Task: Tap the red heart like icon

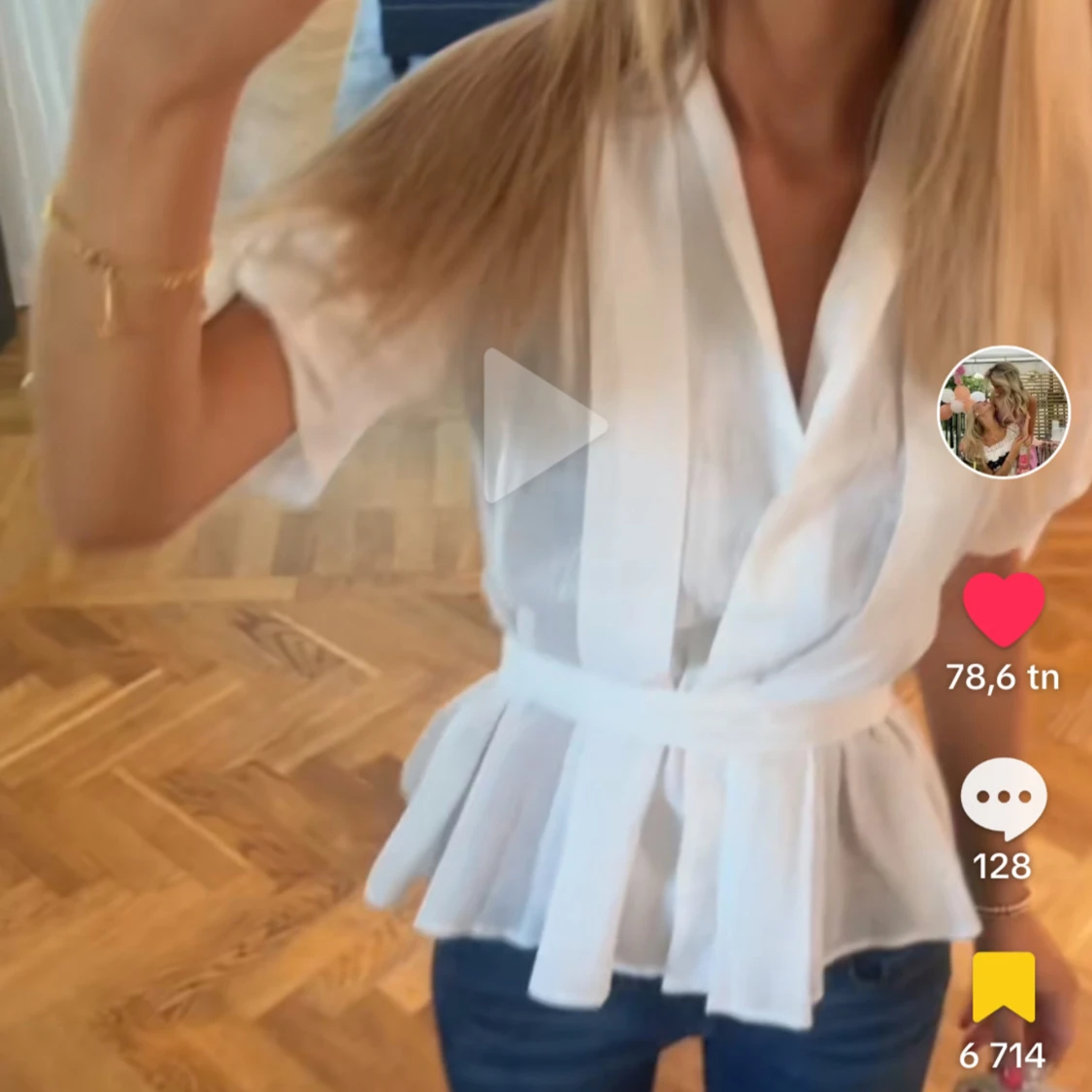Action: coord(1004,610)
